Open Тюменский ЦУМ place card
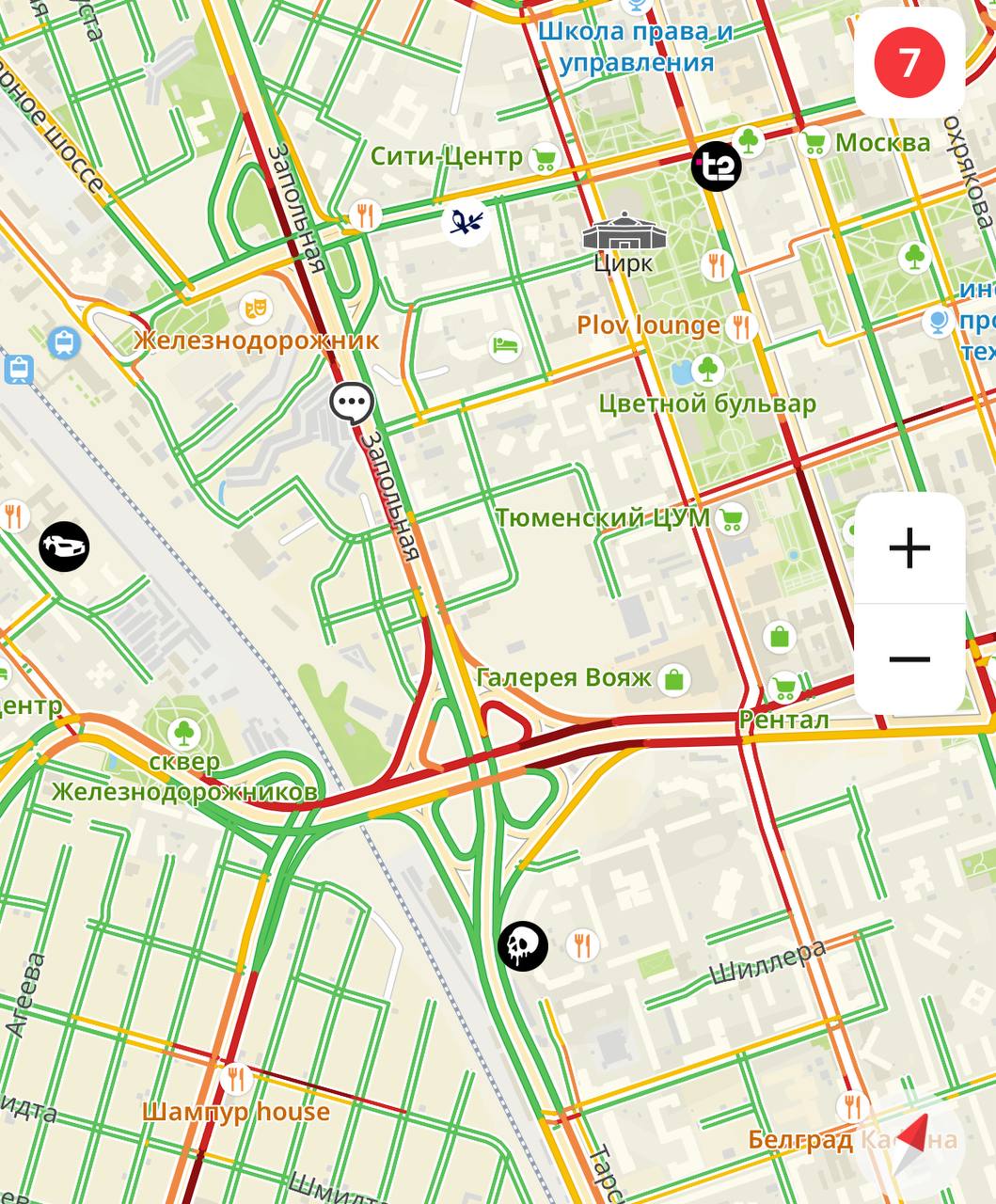996x1204 pixels. 732,518
